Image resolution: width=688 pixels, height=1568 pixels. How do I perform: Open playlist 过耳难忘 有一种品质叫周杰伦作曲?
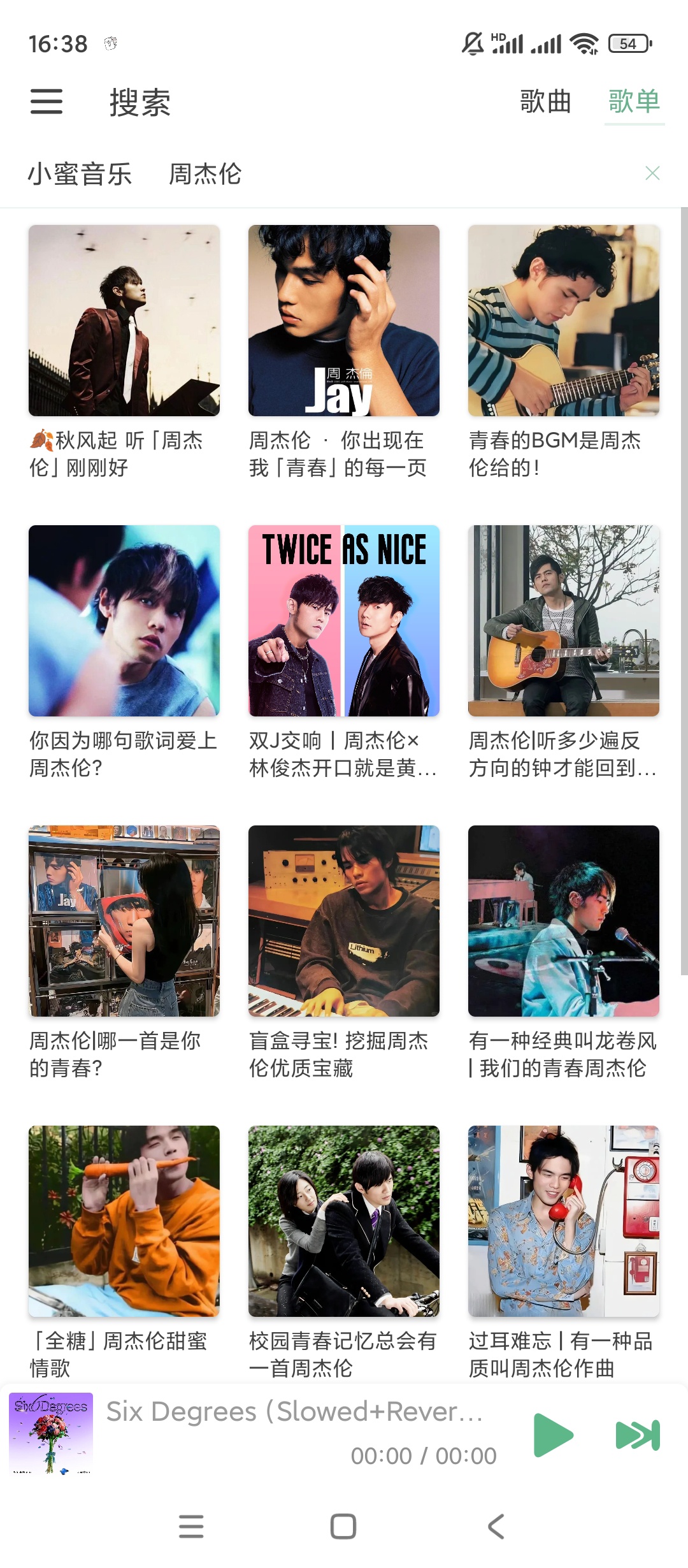(x=564, y=1221)
